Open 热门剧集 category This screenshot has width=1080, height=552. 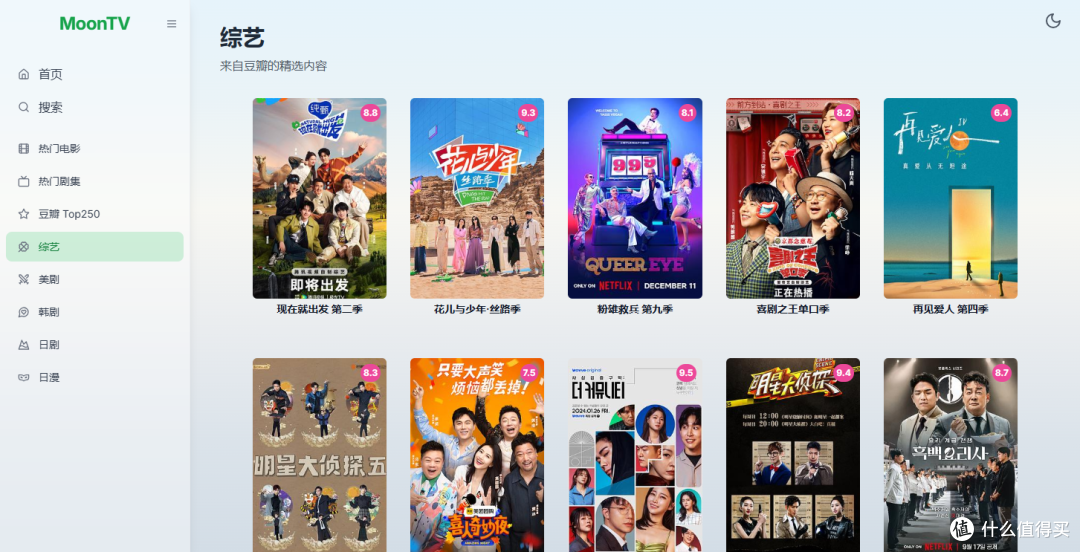point(59,181)
